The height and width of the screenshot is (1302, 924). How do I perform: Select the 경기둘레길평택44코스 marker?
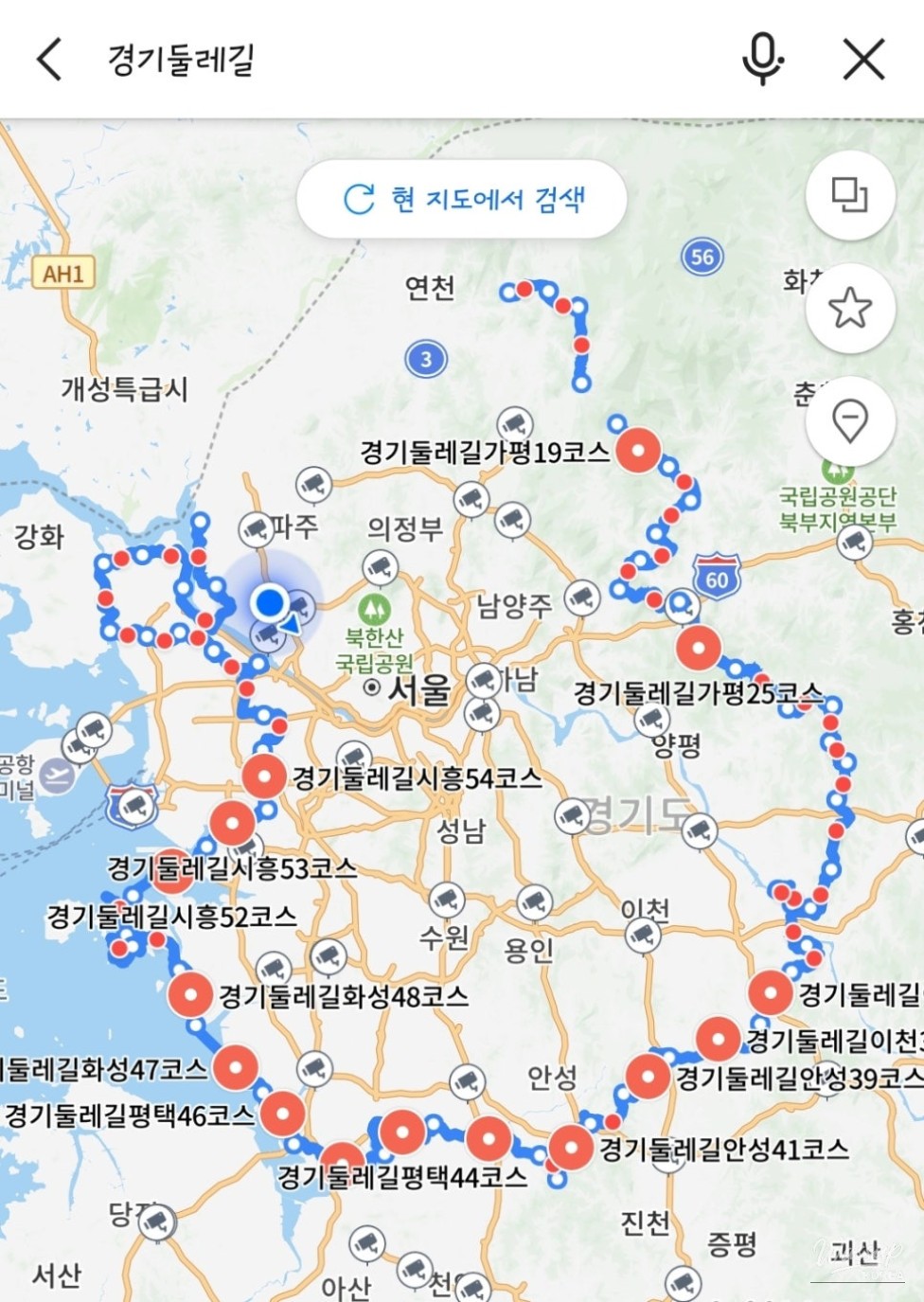pos(402,1133)
